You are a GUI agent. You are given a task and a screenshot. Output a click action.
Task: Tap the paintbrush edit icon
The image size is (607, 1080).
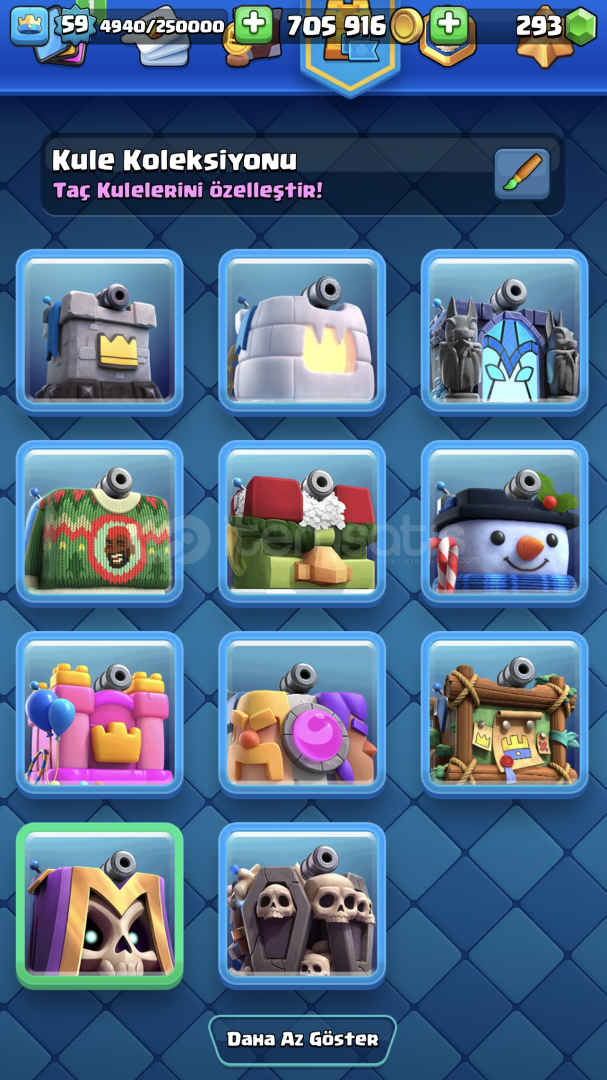pyautogui.click(x=522, y=174)
